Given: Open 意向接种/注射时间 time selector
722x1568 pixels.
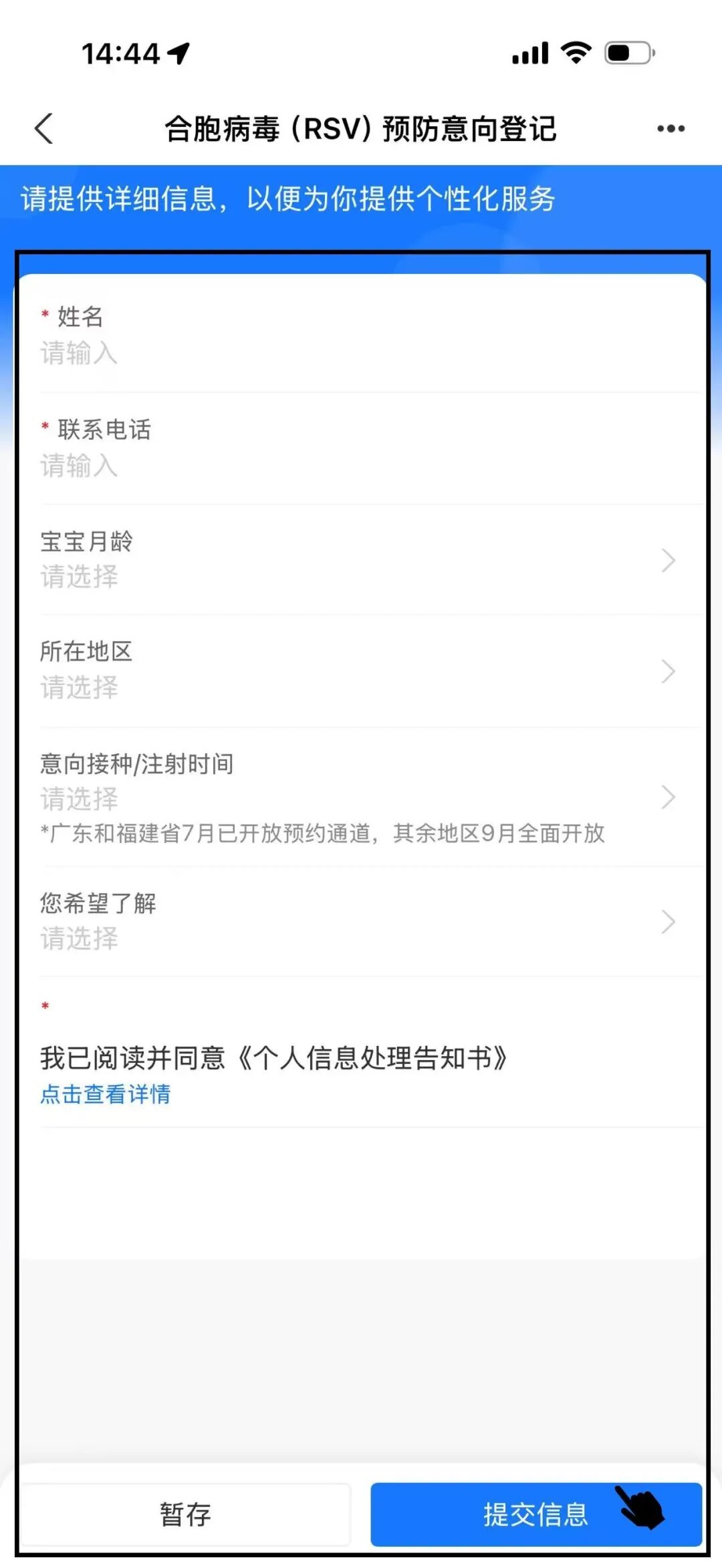Looking at the screenshot, I should click(x=361, y=782).
